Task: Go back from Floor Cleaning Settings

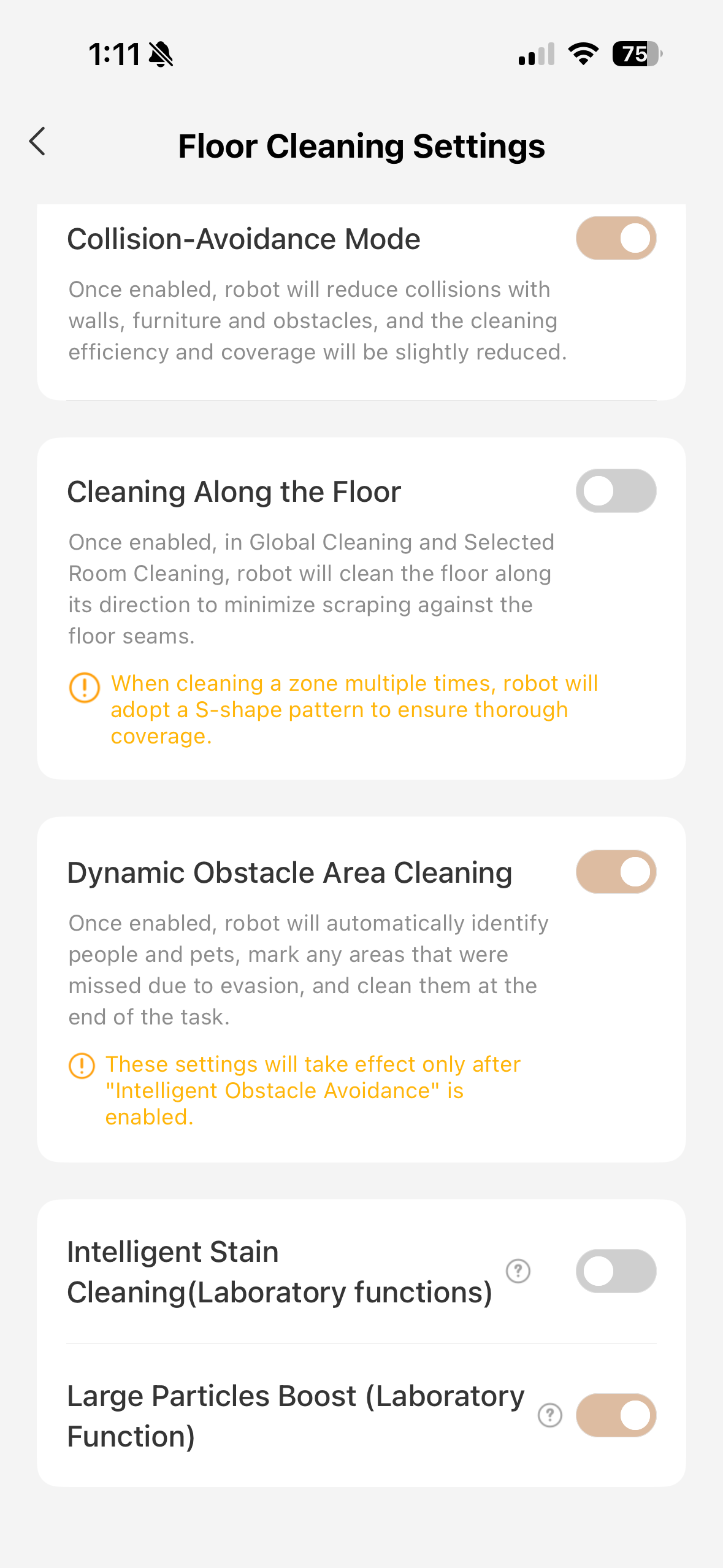Action: click(x=38, y=142)
